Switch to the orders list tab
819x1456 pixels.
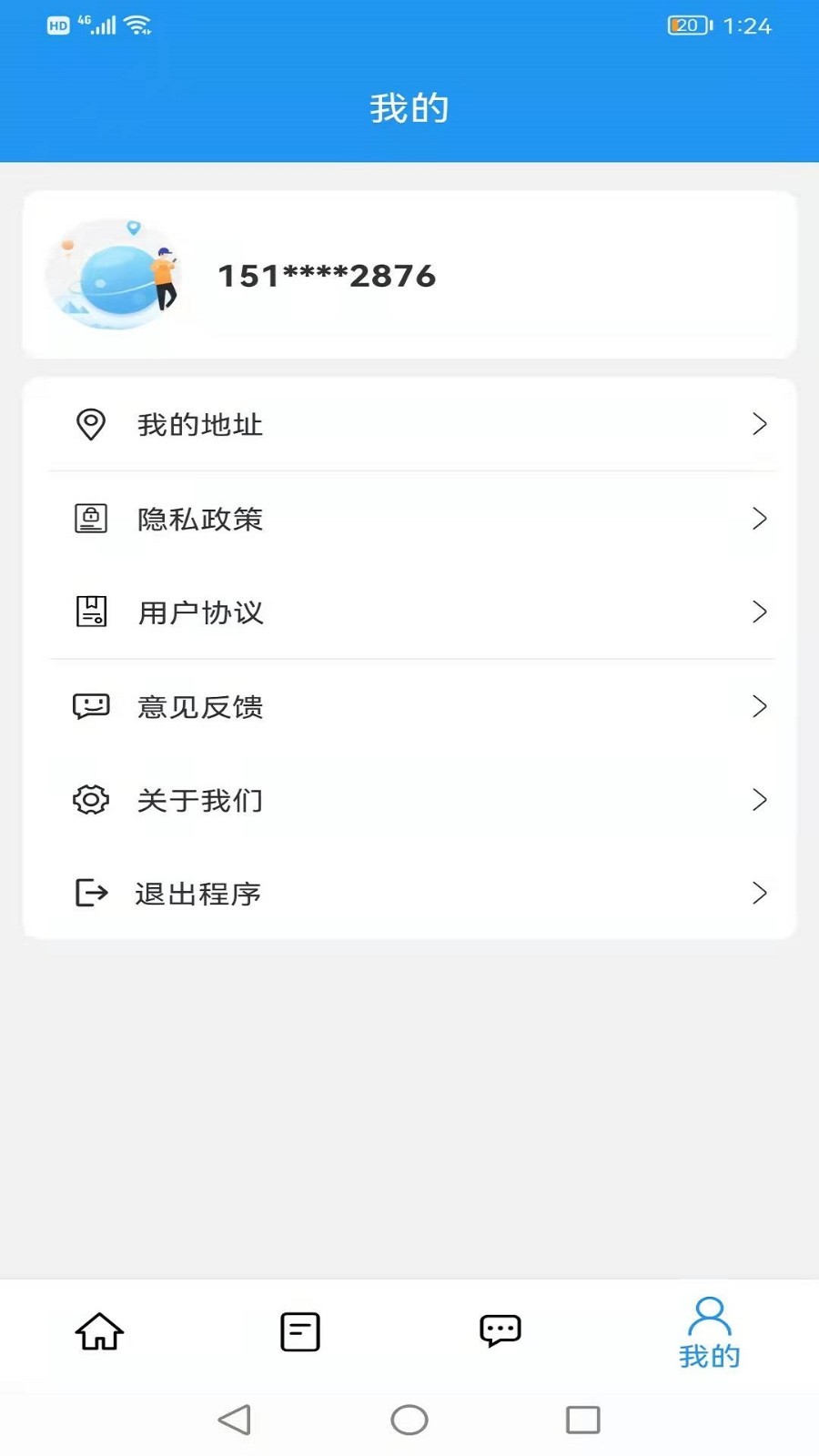(x=300, y=1332)
